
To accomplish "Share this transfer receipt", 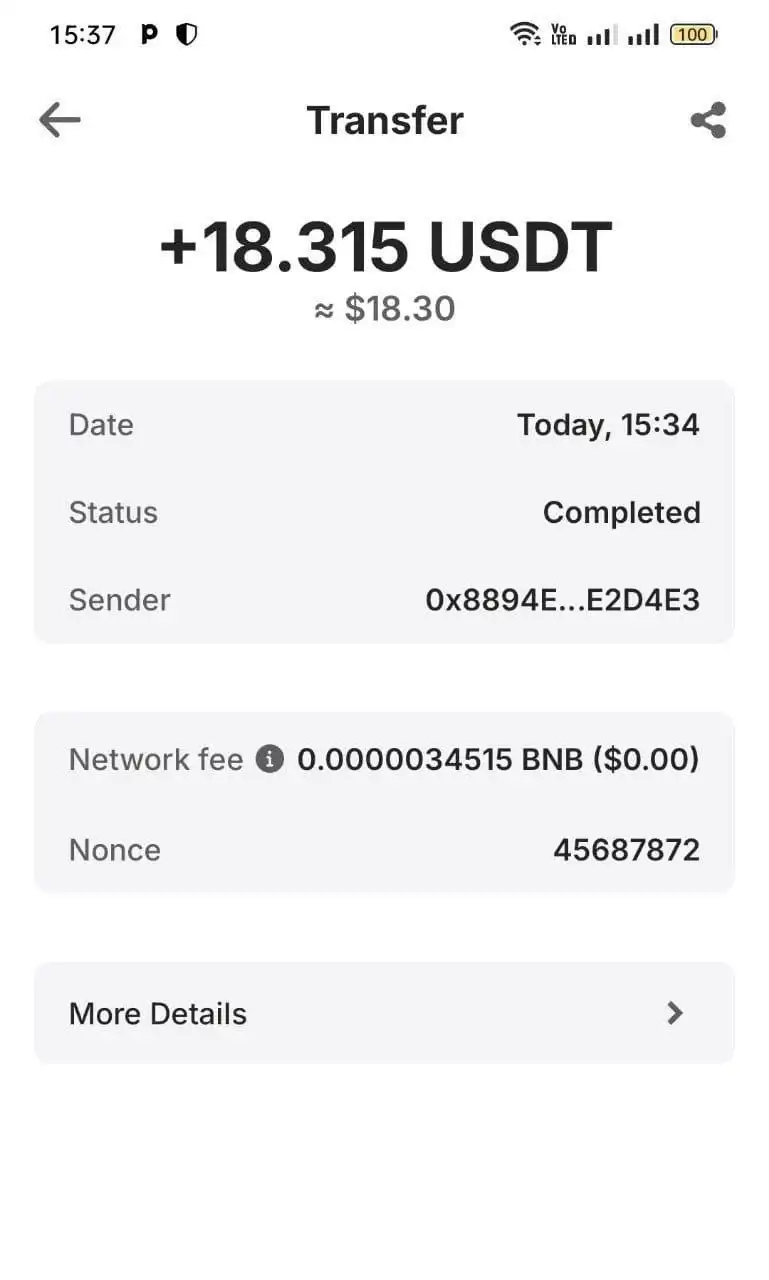I will [x=708, y=121].
